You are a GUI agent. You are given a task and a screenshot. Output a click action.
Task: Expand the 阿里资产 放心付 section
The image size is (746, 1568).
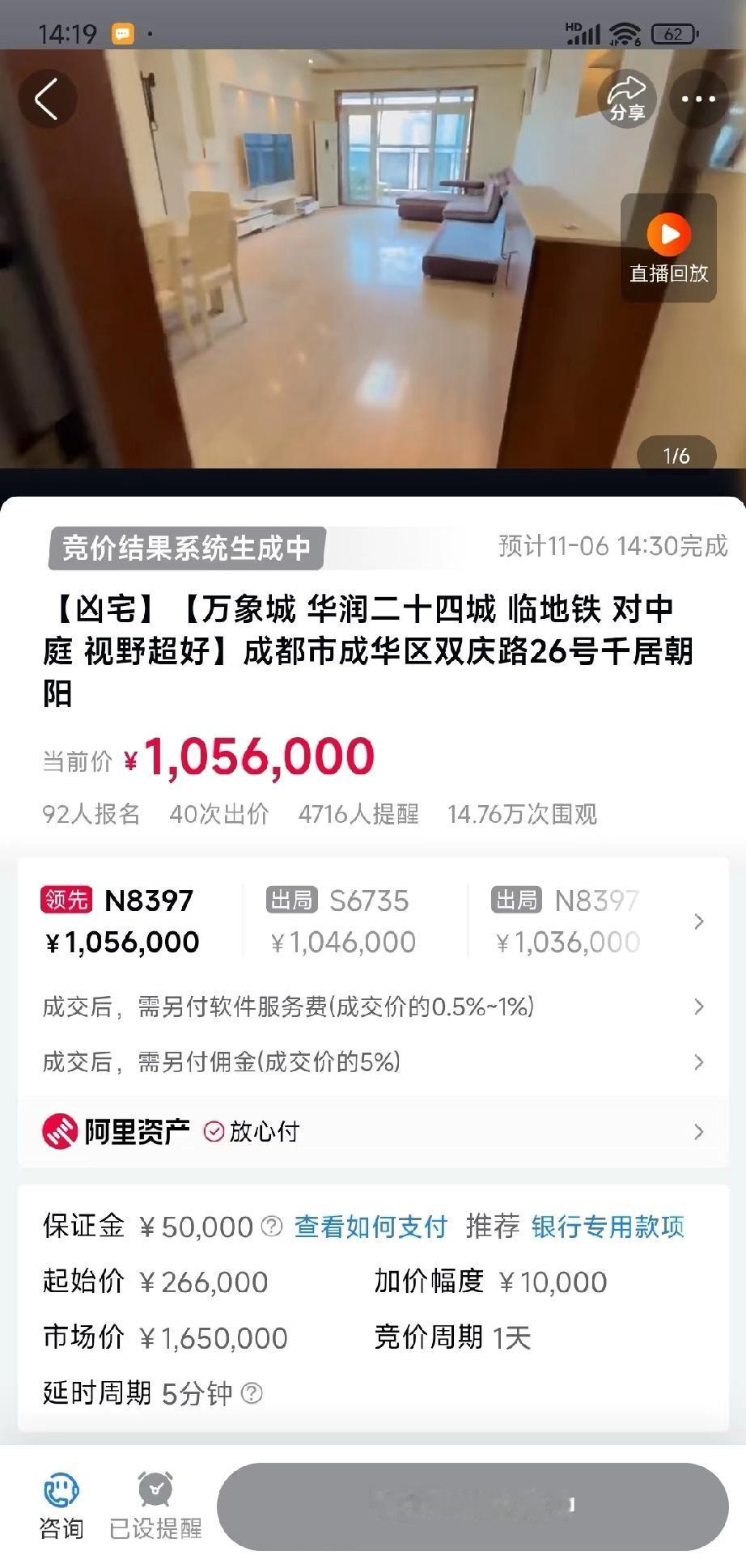pyautogui.click(x=697, y=1131)
